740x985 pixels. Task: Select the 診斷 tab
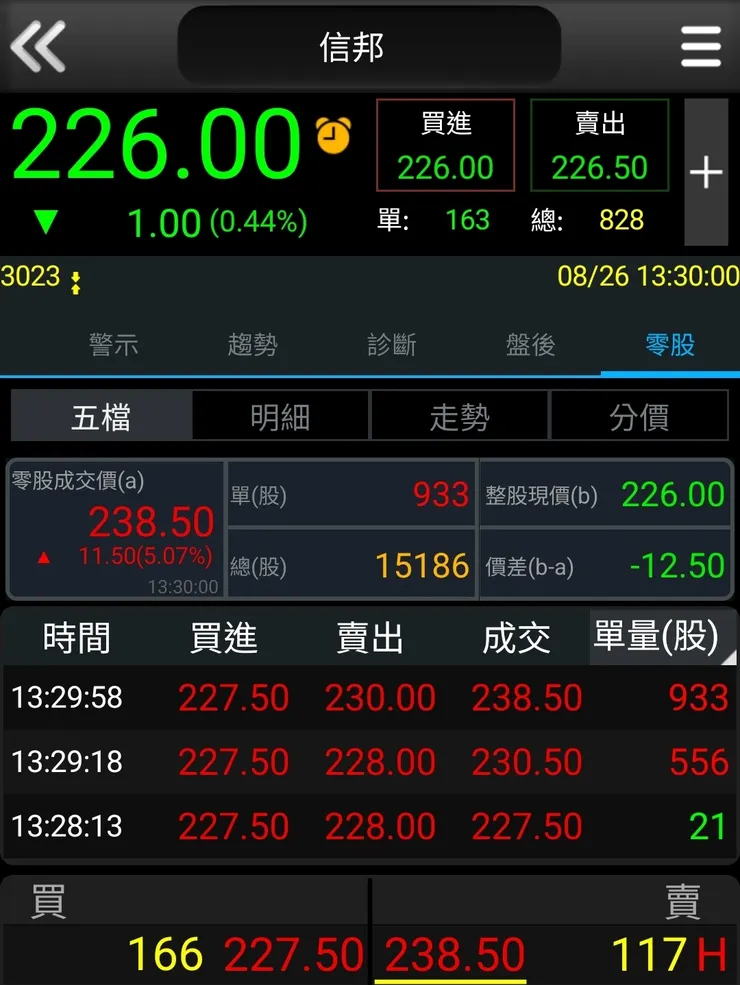click(x=392, y=345)
